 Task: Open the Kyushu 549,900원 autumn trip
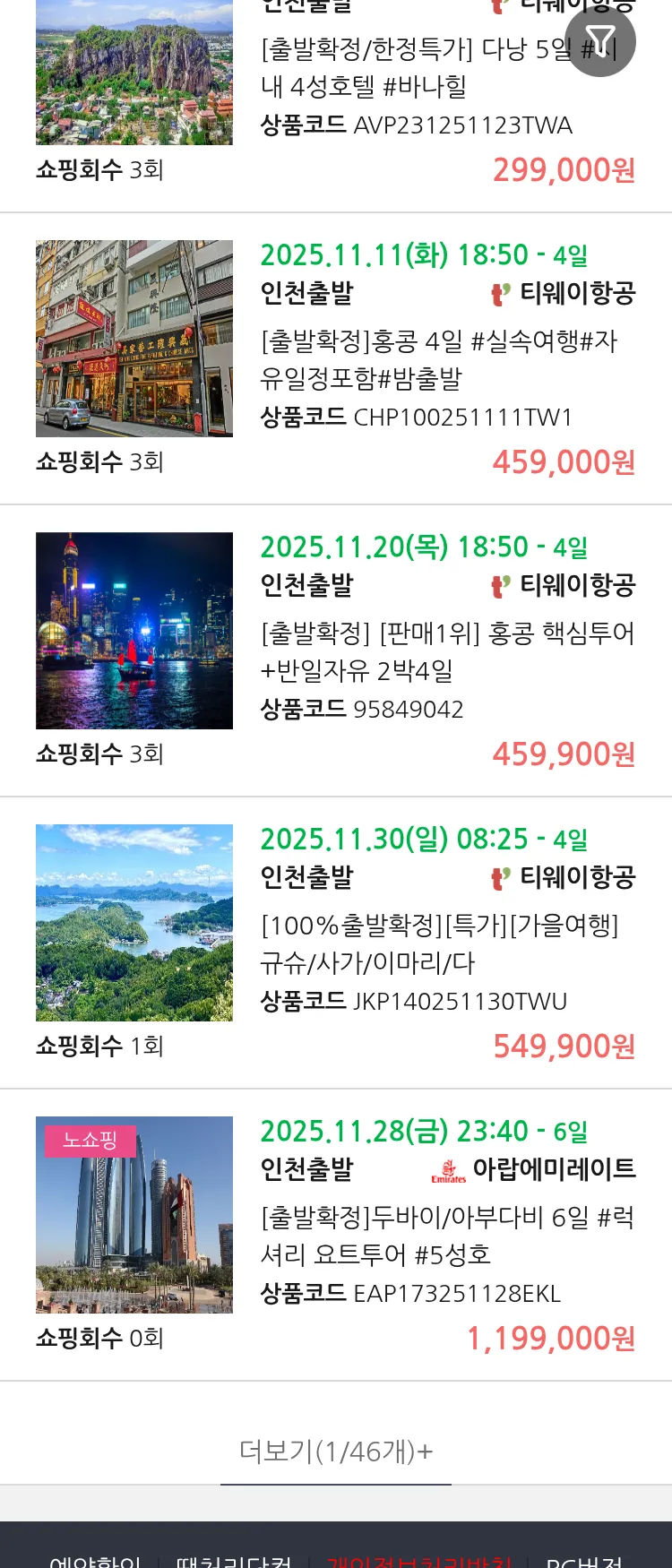(x=439, y=943)
